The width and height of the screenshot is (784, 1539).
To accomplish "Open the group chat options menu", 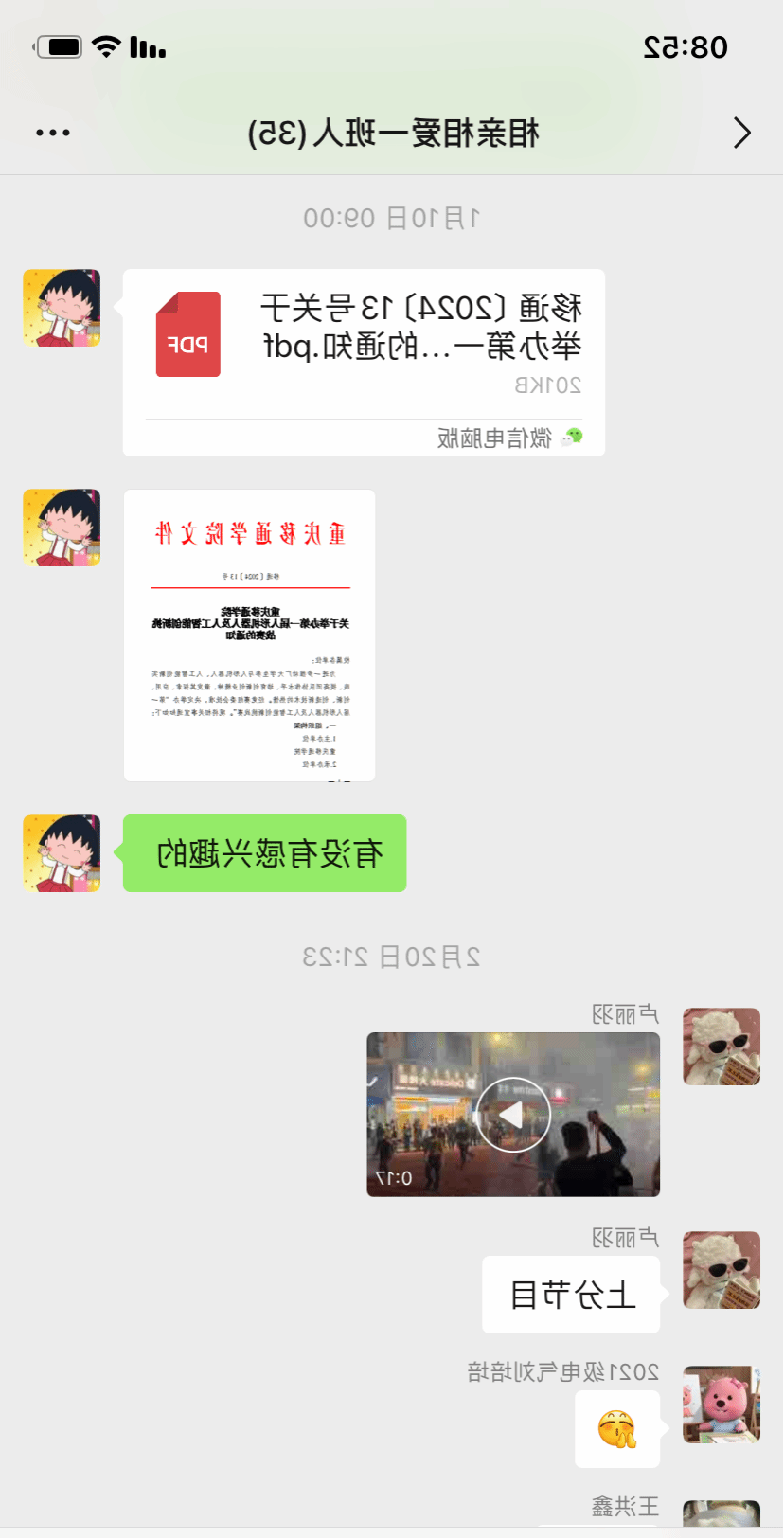I will tap(52, 133).
